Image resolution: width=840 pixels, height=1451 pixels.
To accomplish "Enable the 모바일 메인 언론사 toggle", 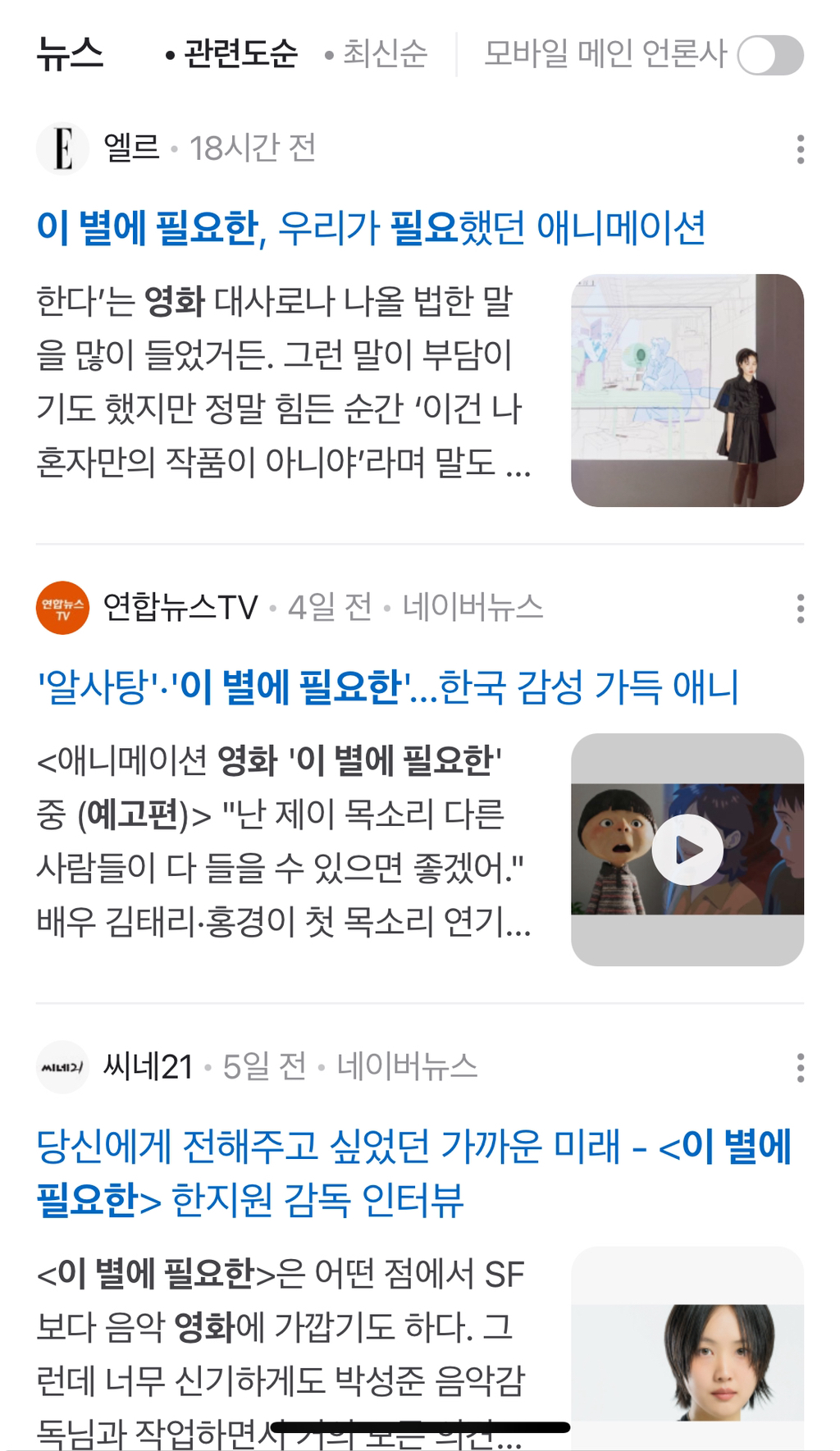I will click(x=771, y=55).
